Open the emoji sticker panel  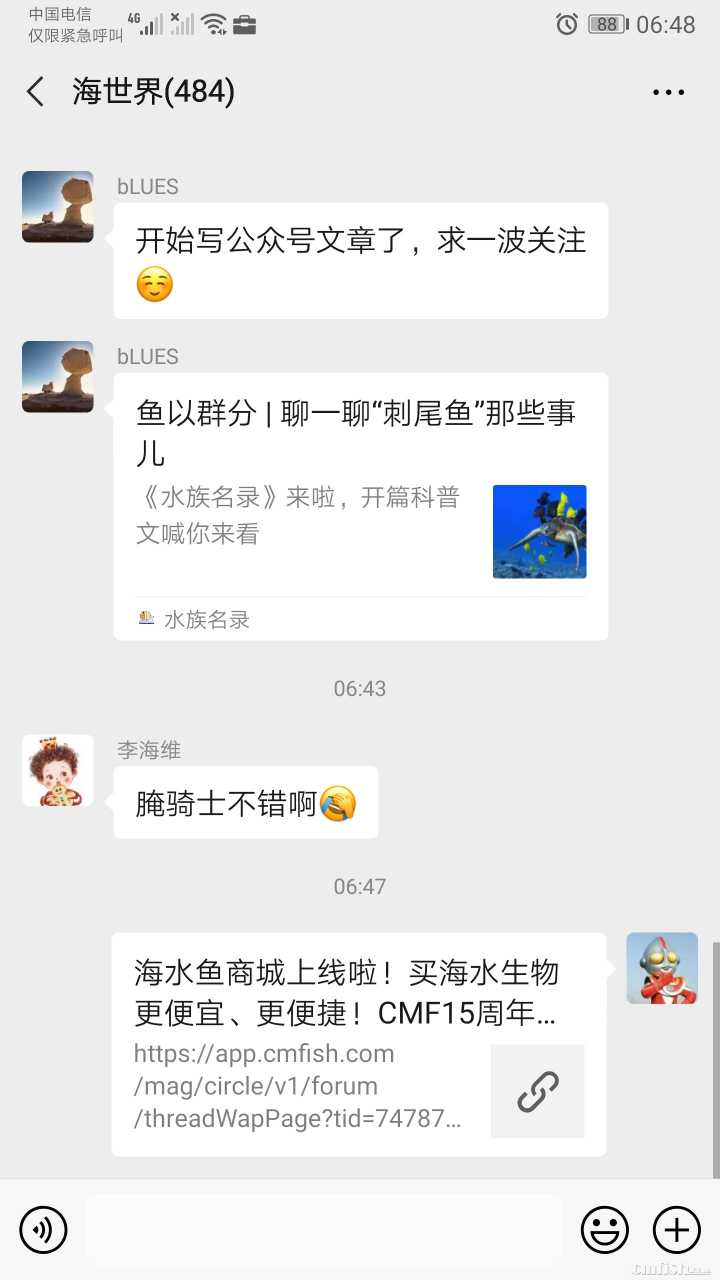tap(605, 1229)
